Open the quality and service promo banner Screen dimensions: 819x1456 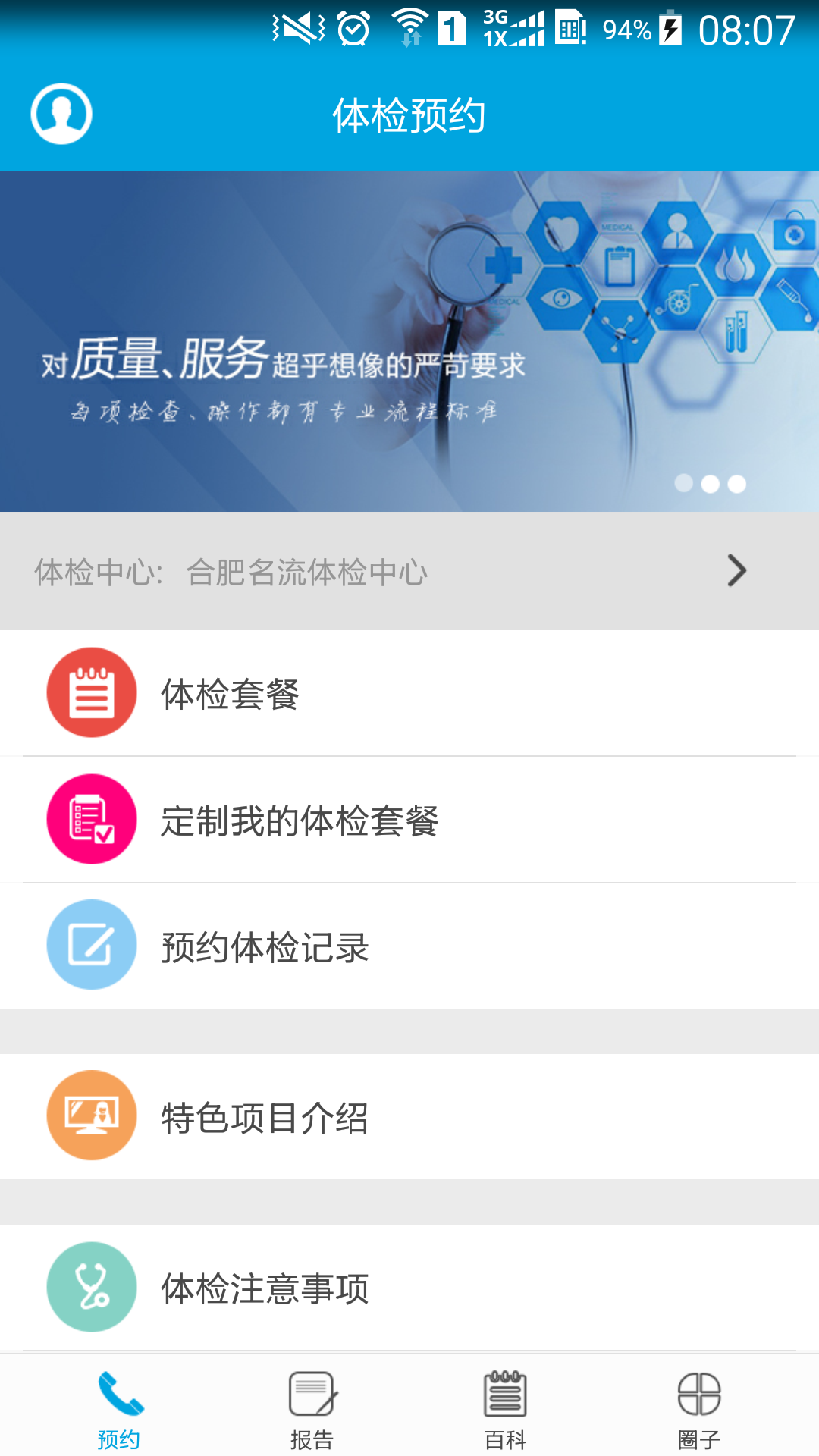(409, 341)
